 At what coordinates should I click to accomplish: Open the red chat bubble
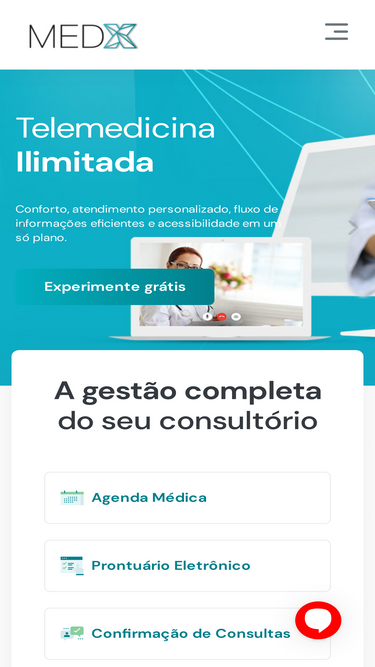(318, 620)
